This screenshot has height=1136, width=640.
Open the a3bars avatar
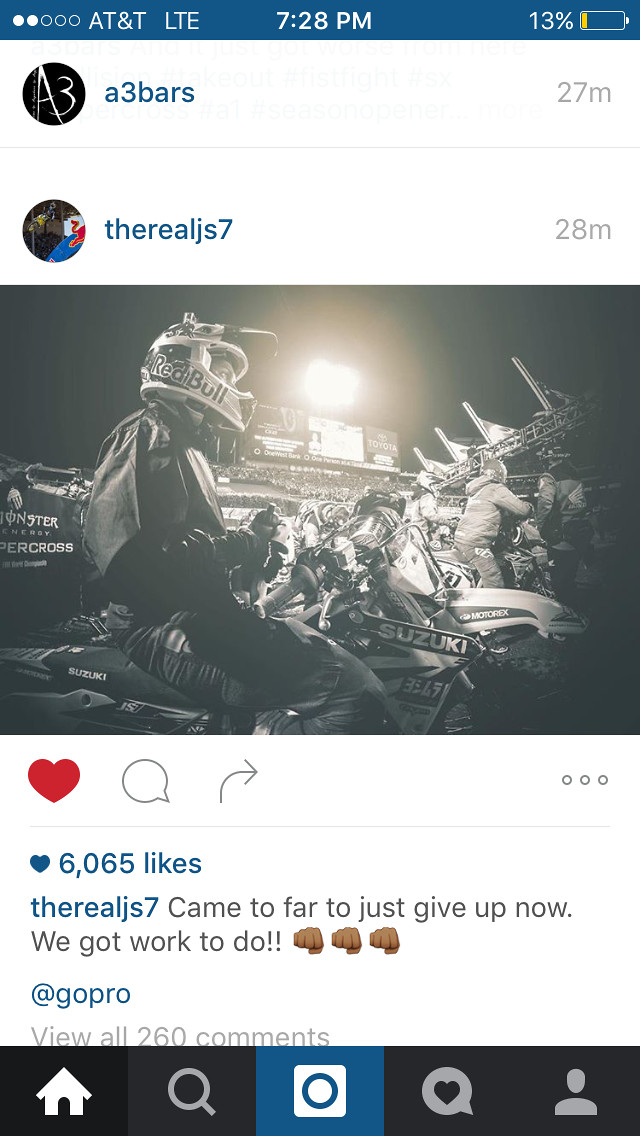point(54,94)
